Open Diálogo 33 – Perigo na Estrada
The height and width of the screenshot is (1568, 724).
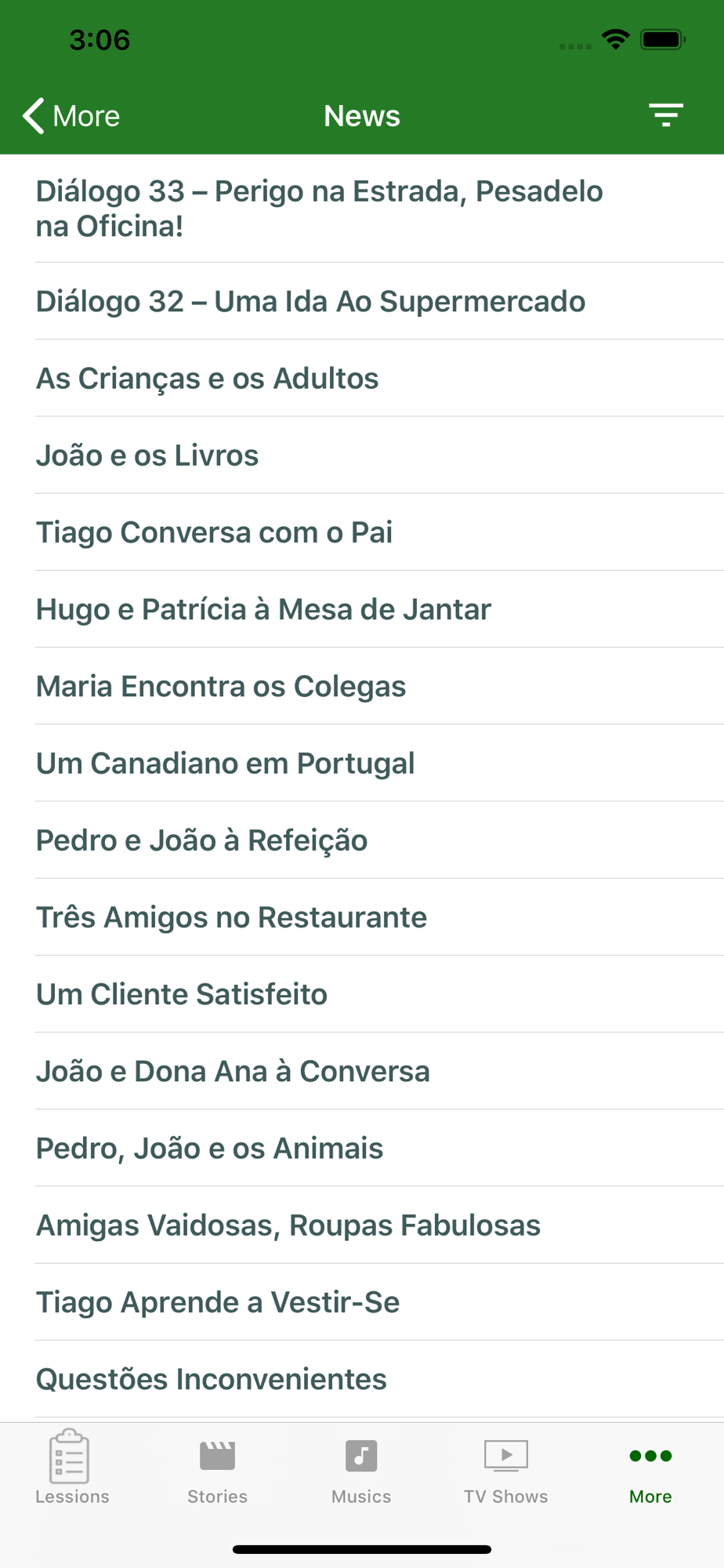click(362, 209)
